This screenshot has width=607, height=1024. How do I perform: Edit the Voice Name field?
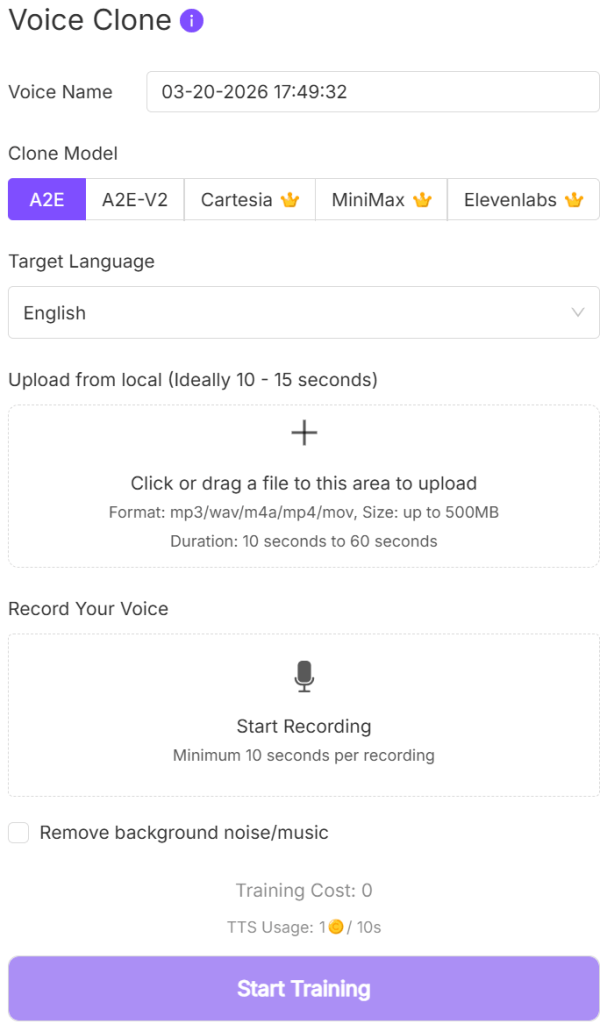coord(372,92)
